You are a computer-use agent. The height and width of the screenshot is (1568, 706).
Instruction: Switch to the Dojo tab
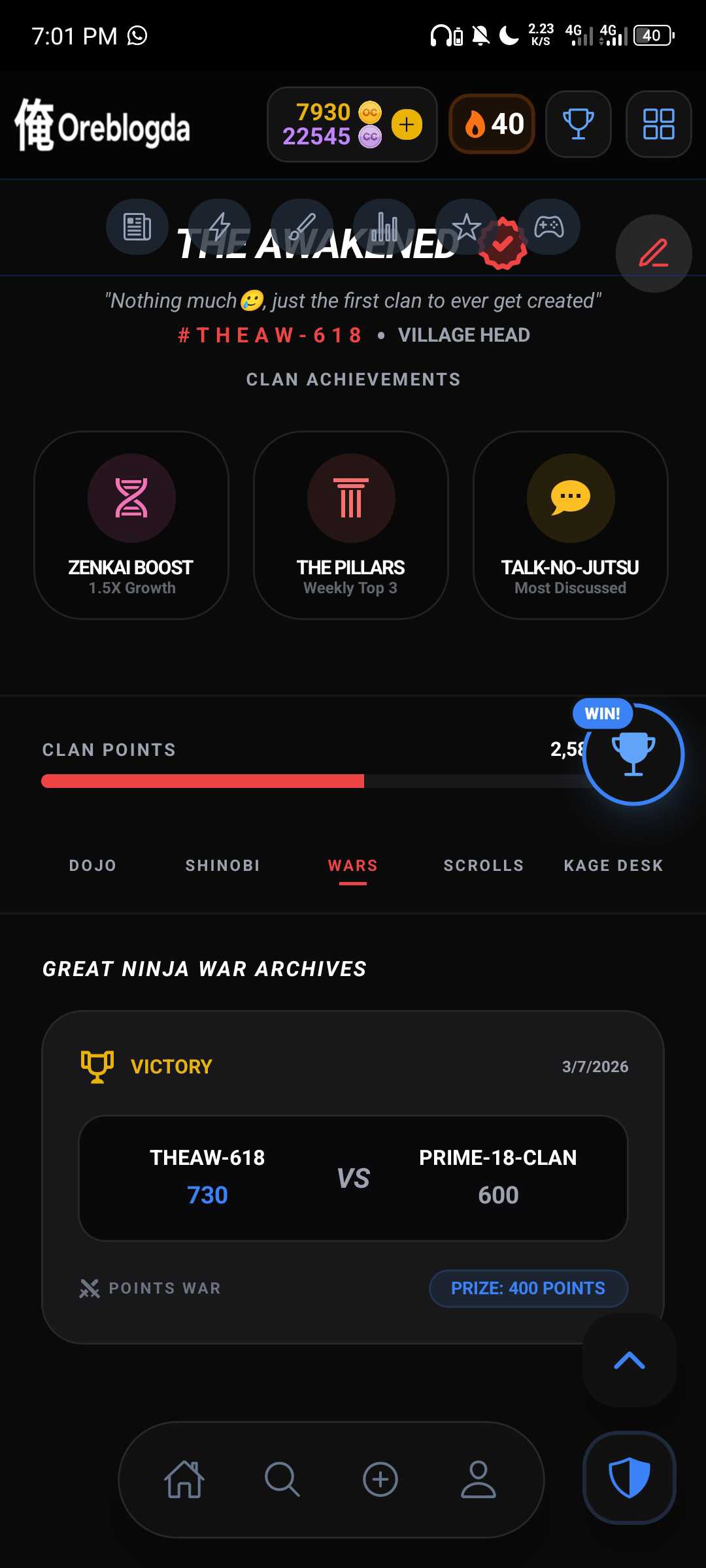tap(93, 865)
